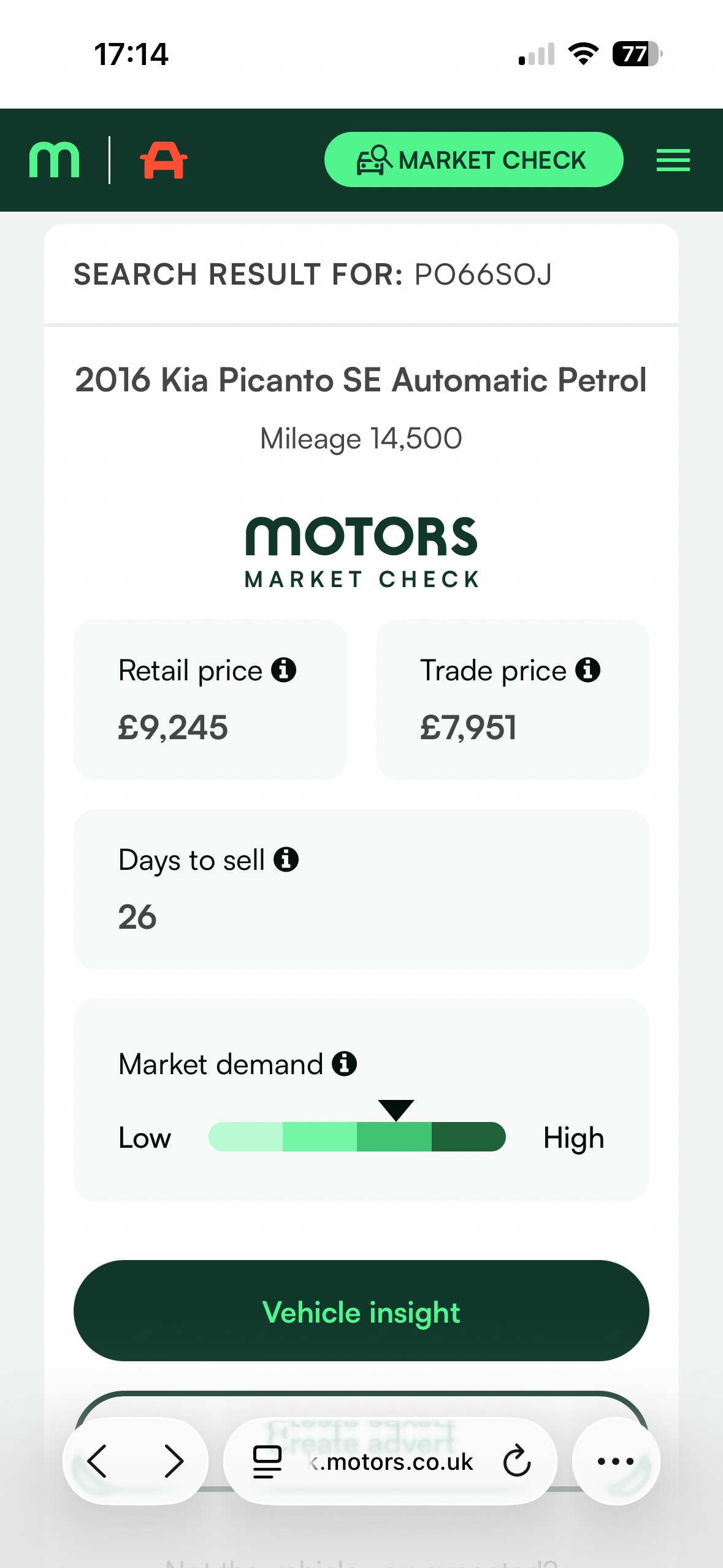Open the Days to sell info tooltip

287,860
